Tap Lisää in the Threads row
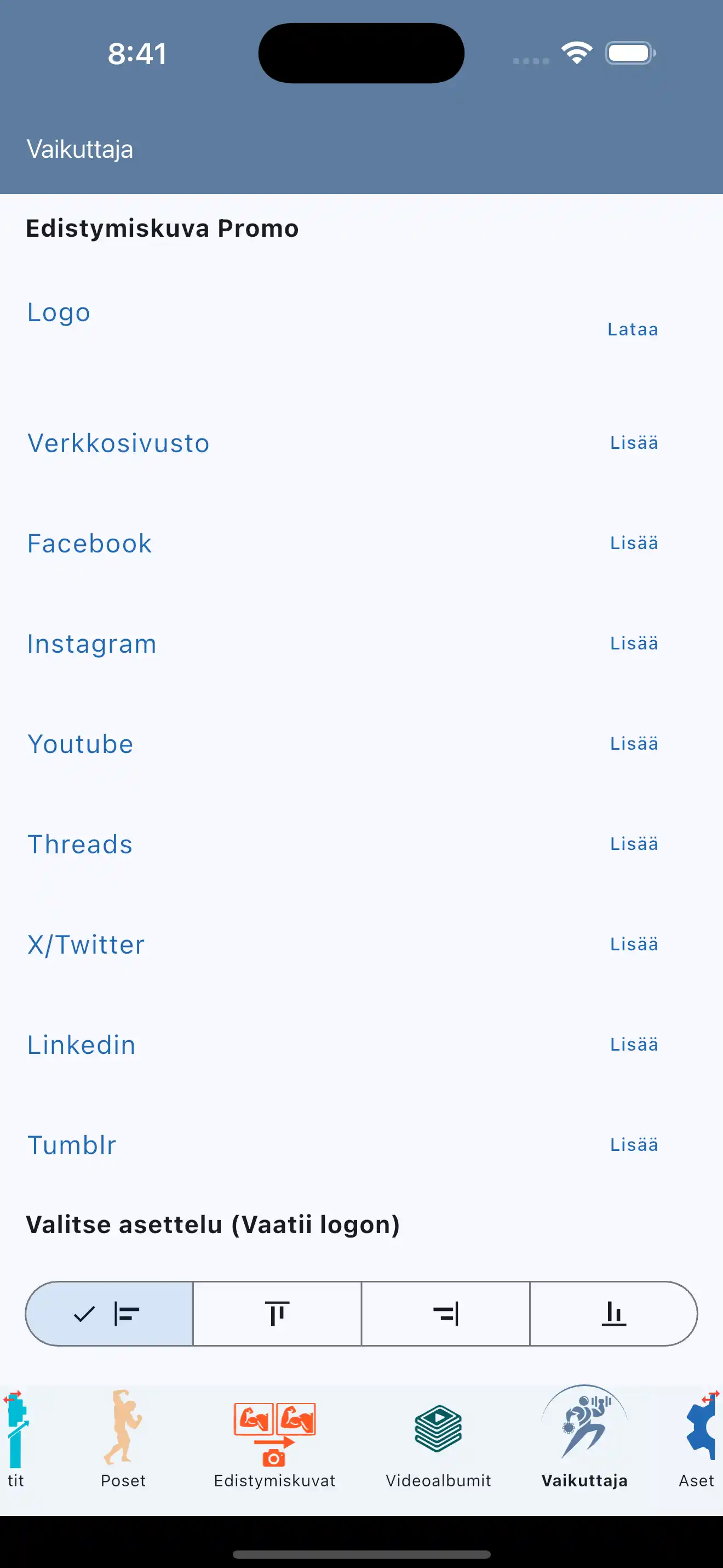Screen dimensions: 723x1568 tap(634, 844)
